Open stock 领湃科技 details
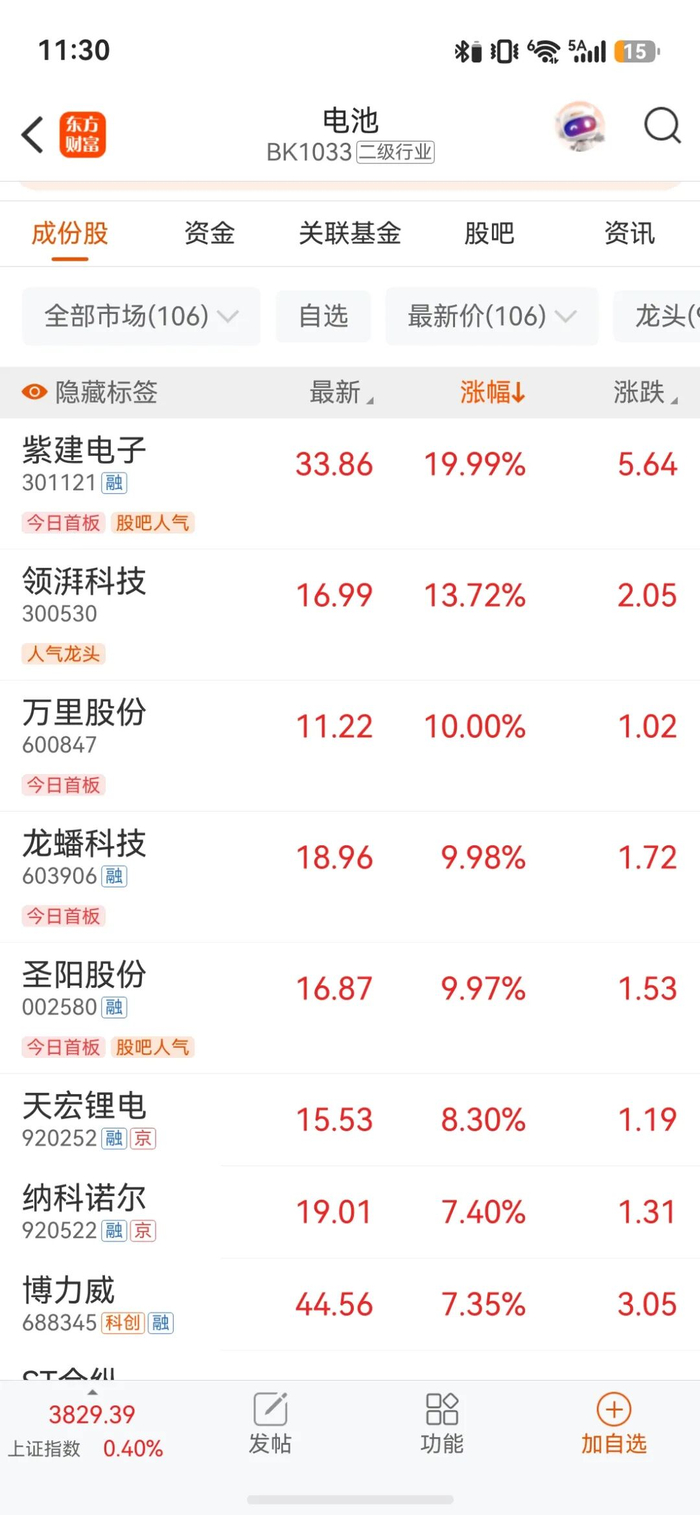The width and height of the screenshot is (700, 1515). tap(350, 614)
